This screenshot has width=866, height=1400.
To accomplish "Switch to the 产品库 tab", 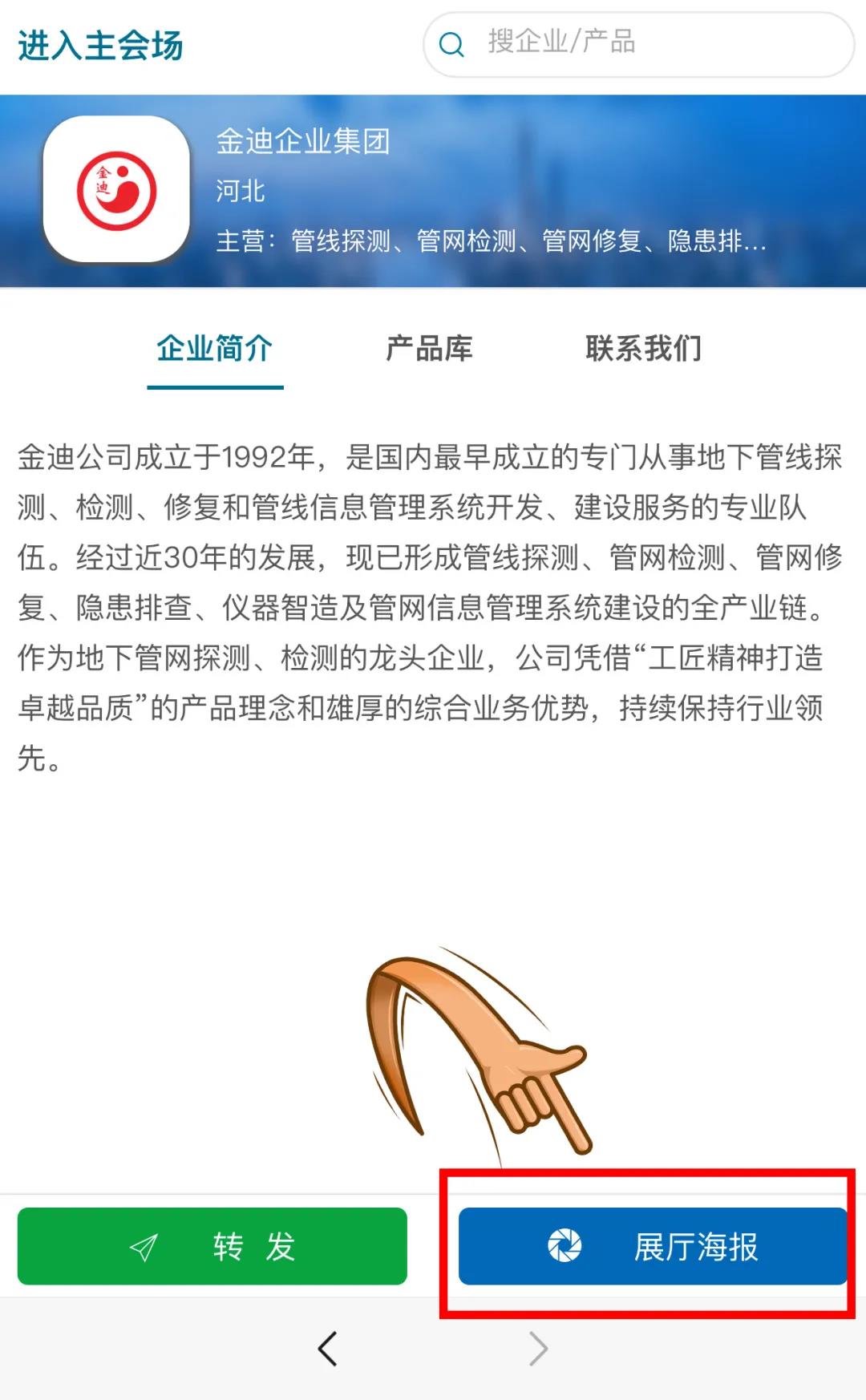I will point(429,350).
